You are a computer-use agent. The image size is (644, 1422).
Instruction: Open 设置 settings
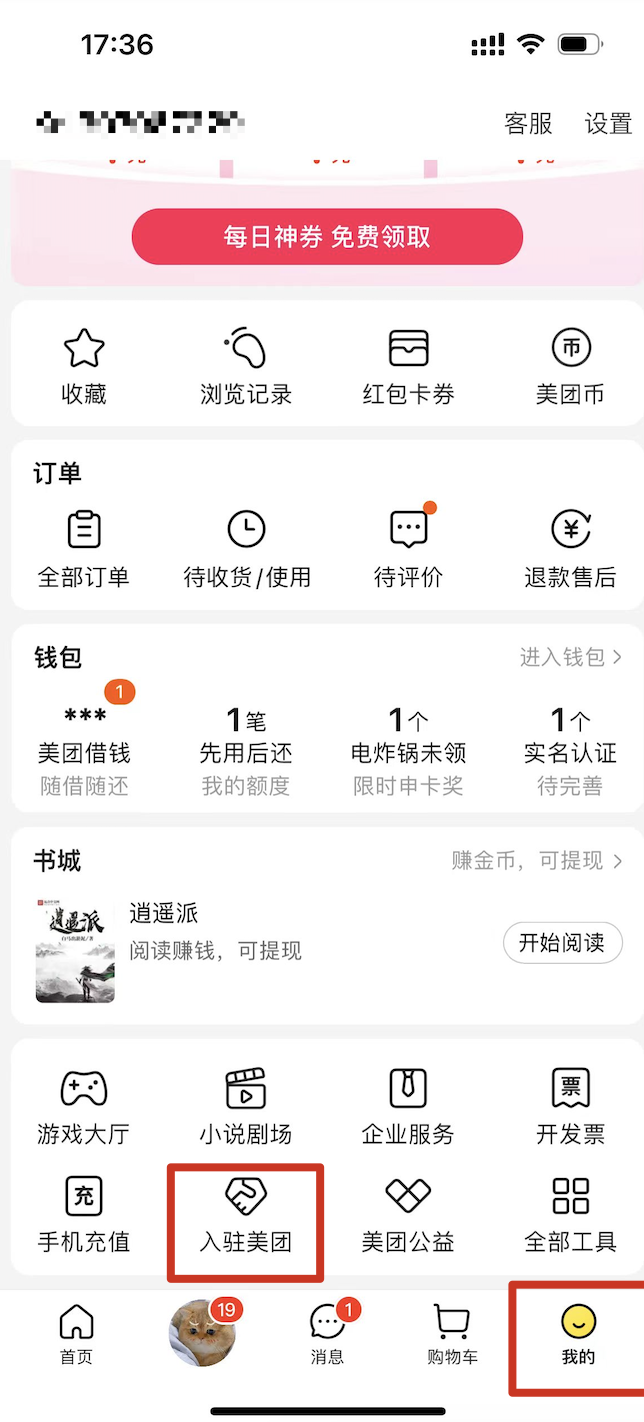pos(608,124)
